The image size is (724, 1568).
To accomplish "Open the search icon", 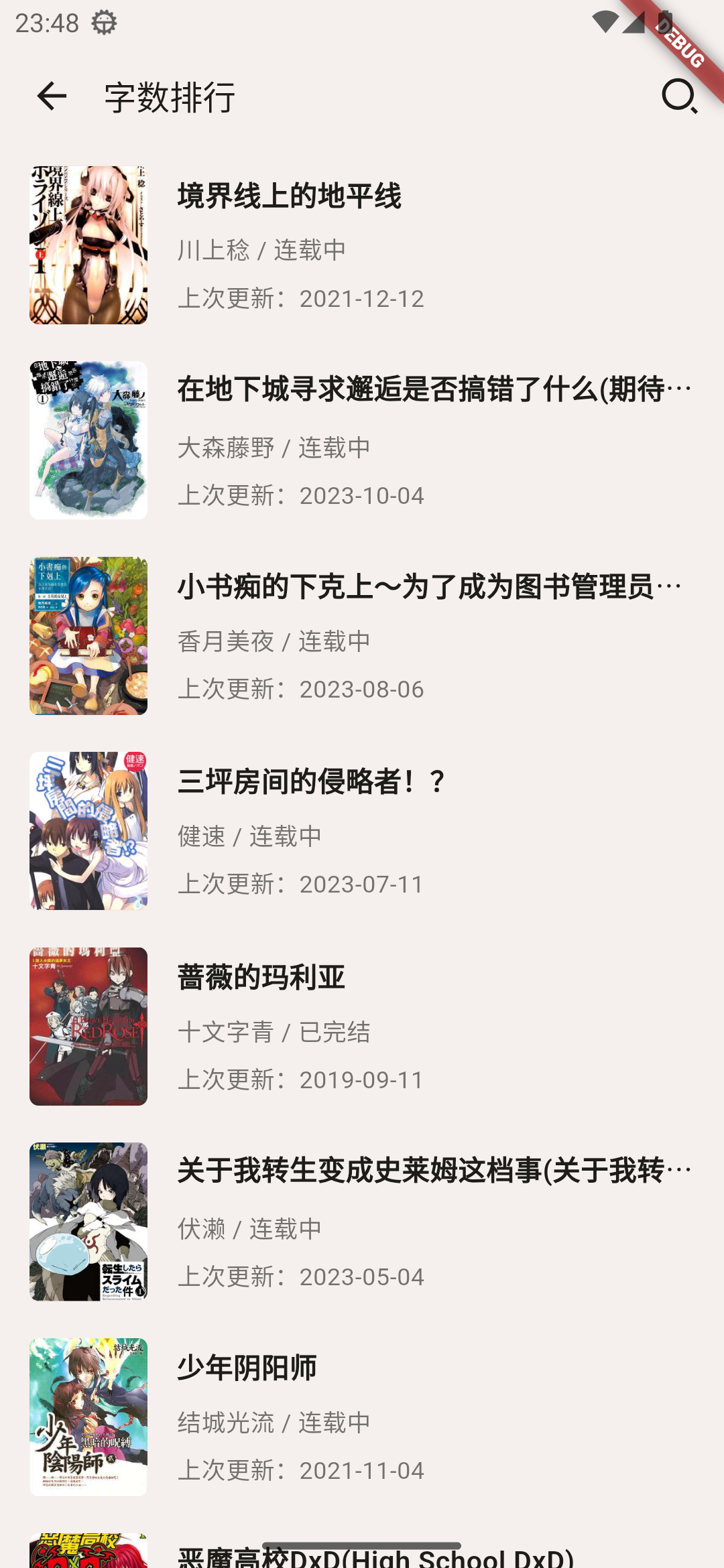I will tap(679, 96).
